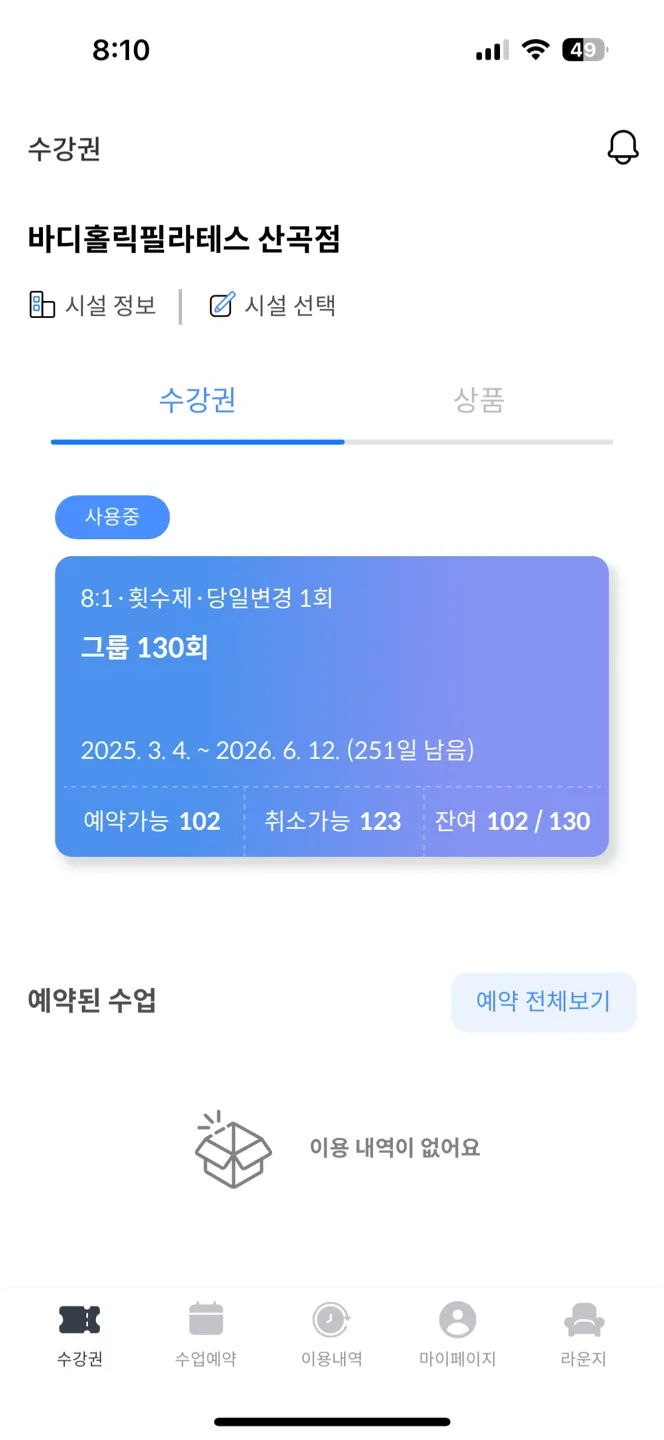Select the 수강권 top tab
This screenshot has width=664, height=1440.
point(197,400)
